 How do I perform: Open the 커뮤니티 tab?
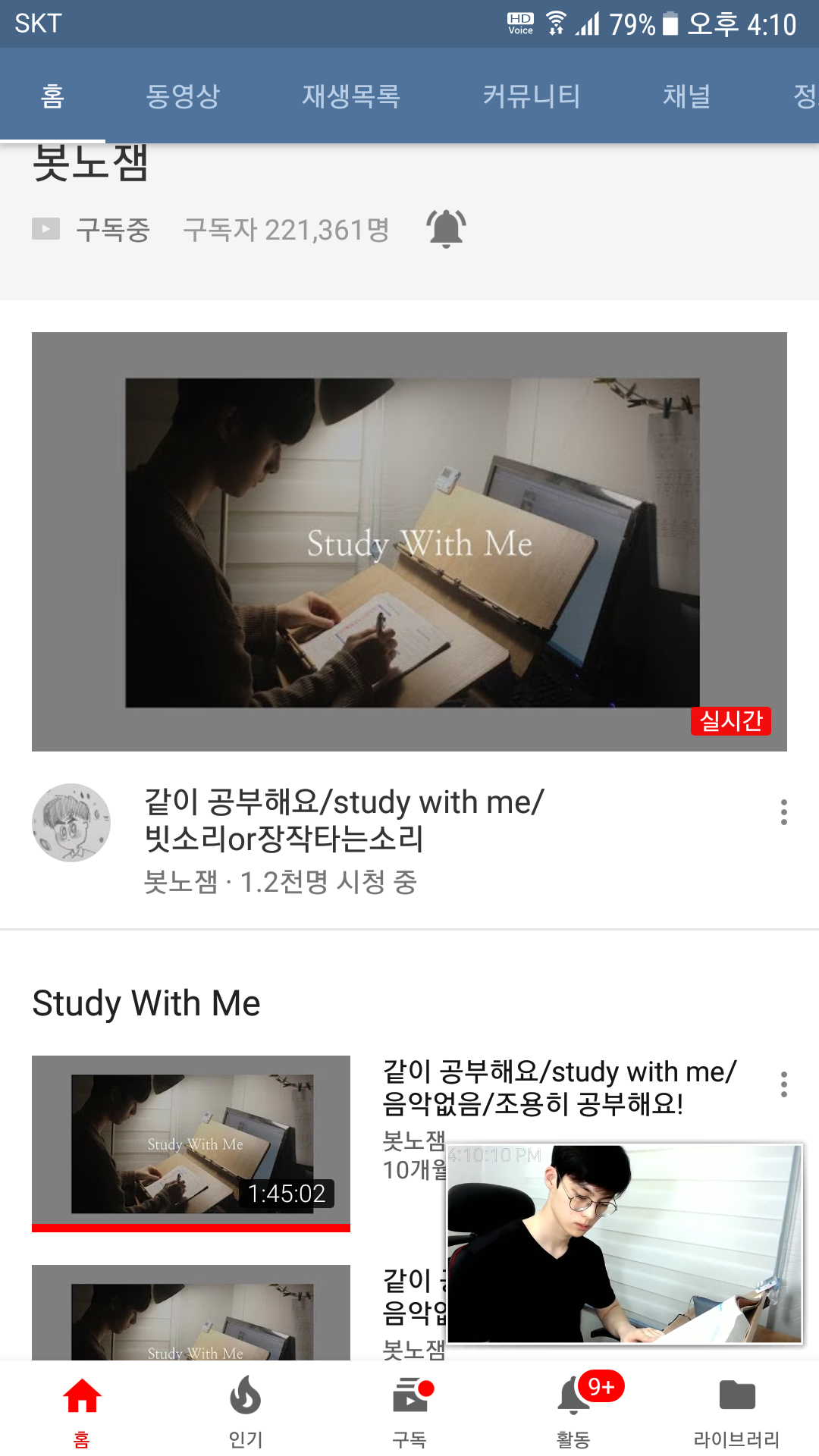tap(531, 96)
